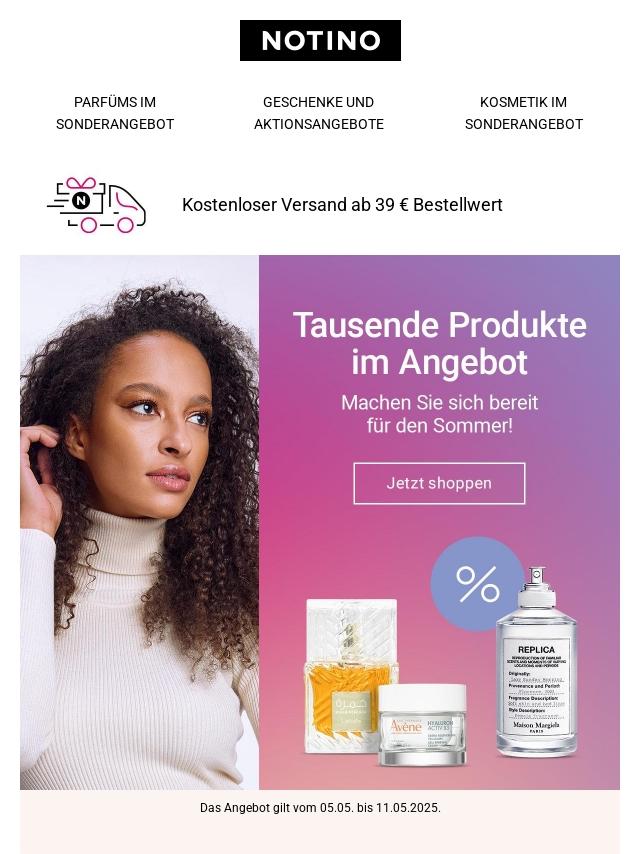The width and height of the screenshot is (640, 854).
Task: Open Geschenke und Aktionsangebote link
Action: [x=318, y=113]
